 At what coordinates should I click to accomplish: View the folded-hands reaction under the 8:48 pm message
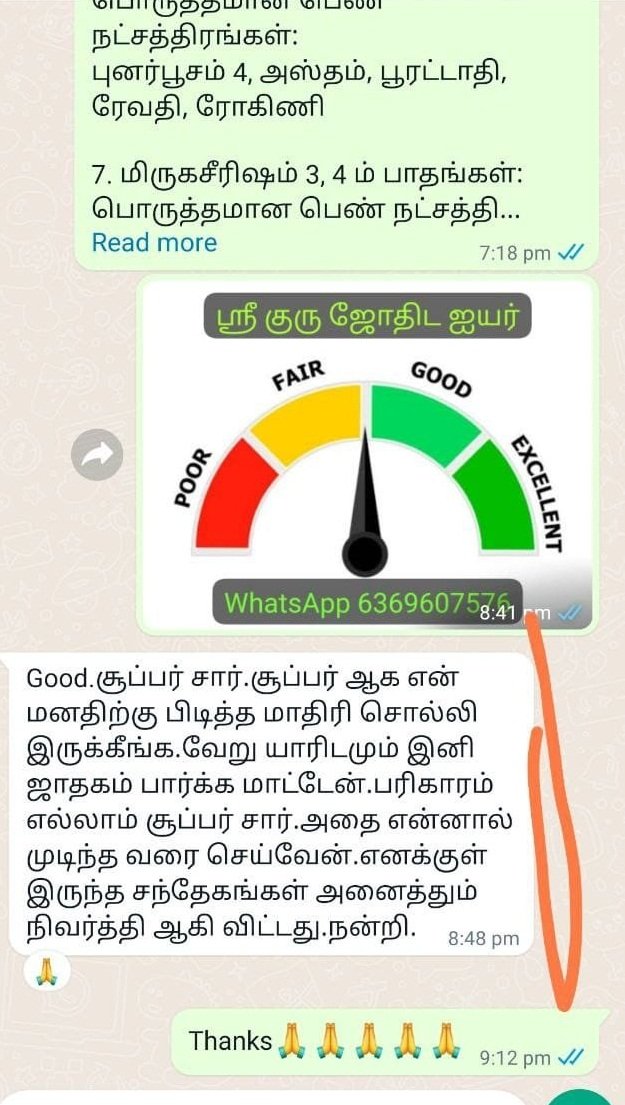tap(47, 973)
